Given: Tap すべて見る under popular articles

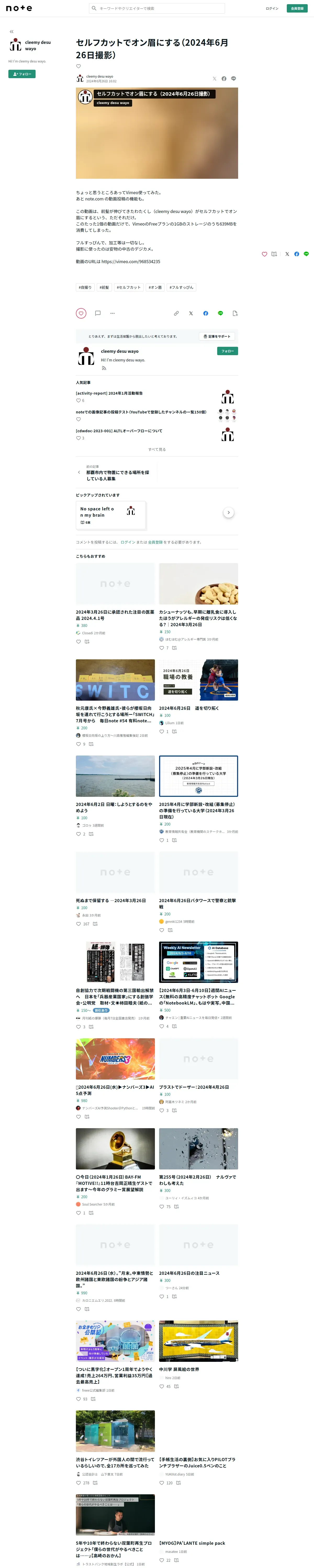Looking at the screenshot, I should click(x=157, y=450).
